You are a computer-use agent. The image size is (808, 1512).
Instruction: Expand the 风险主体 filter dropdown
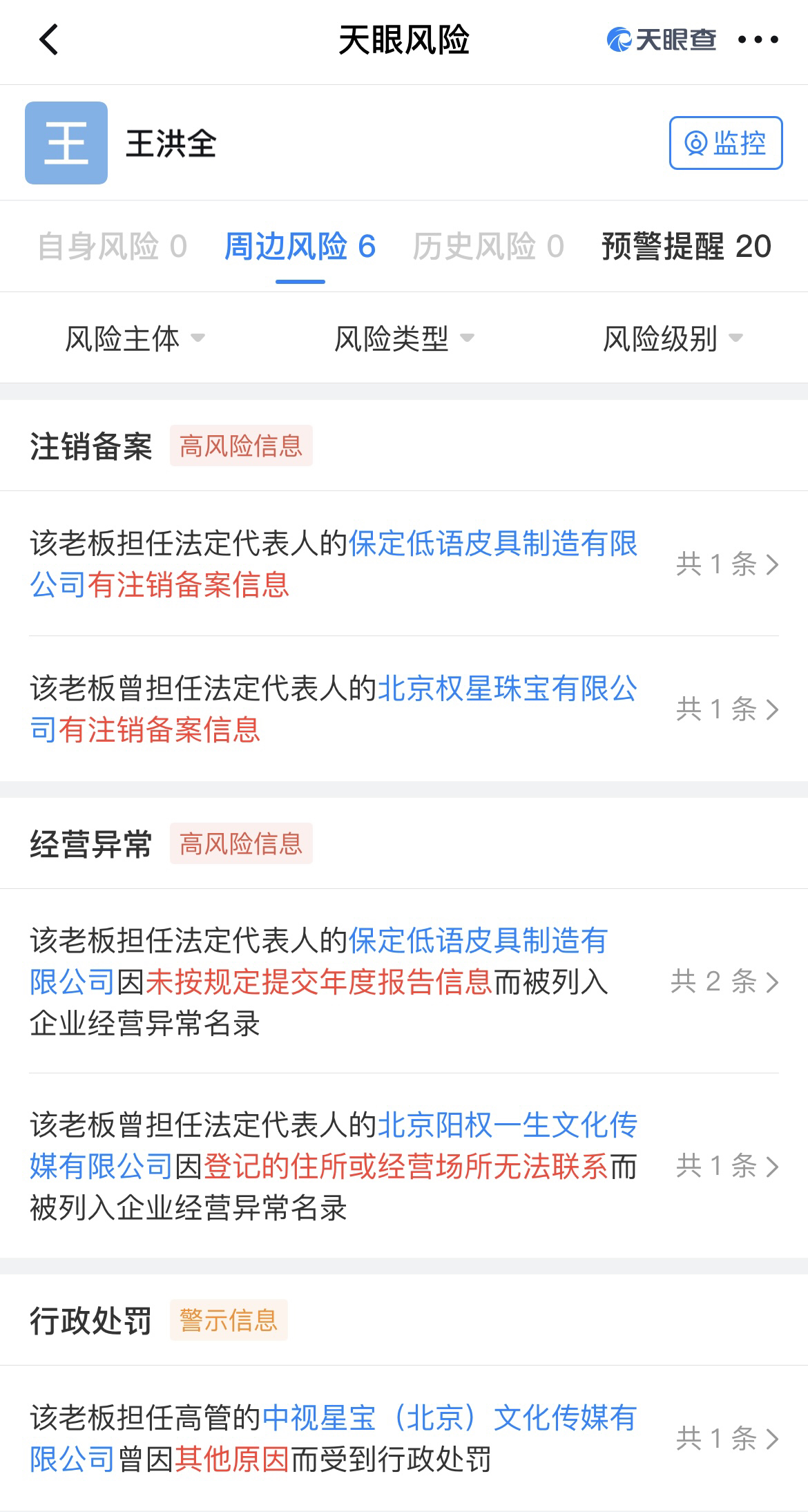click(x=135, y=338)
